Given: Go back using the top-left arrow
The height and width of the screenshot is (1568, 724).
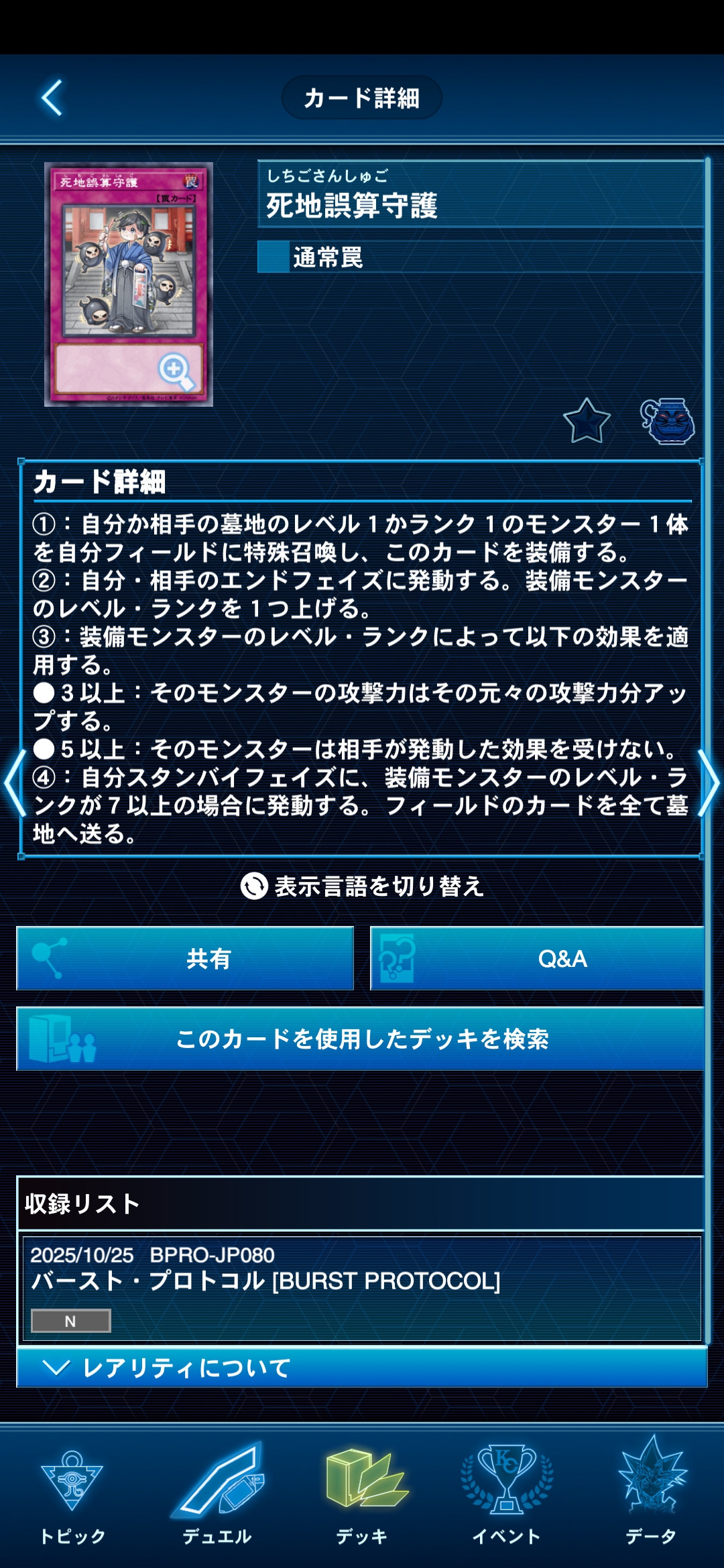Looking at the screenshot, I should tap(52, 98).
